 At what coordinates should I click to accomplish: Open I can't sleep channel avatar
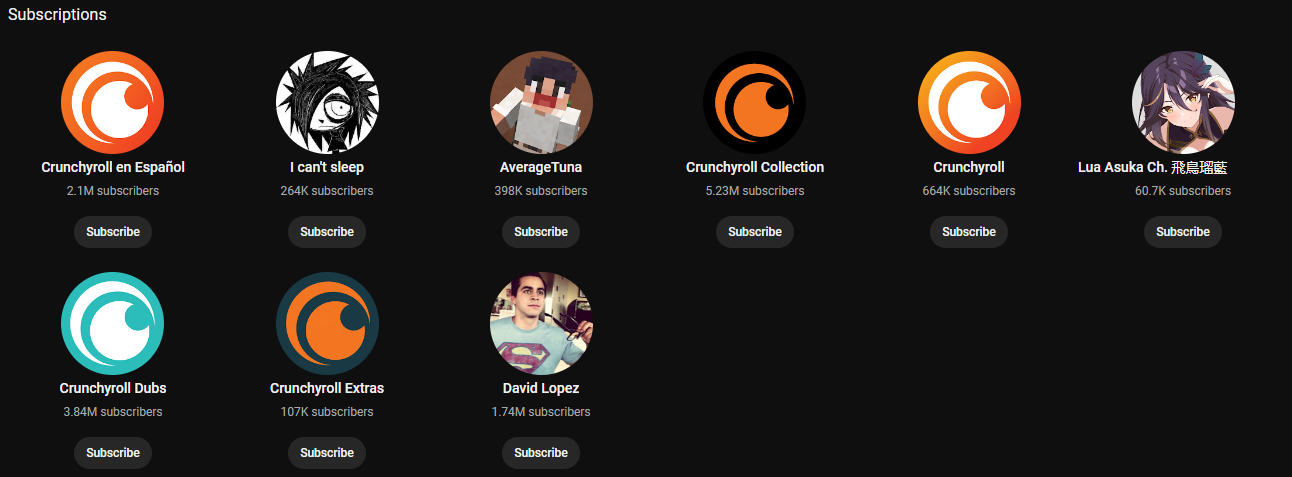coord(327,102)
